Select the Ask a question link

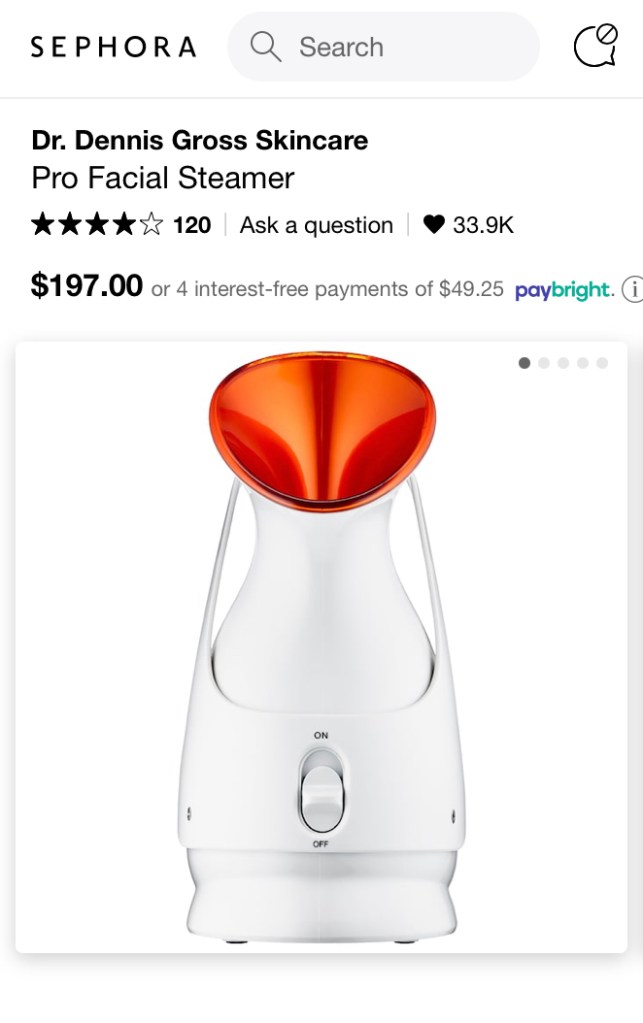[x=316, y=225]
